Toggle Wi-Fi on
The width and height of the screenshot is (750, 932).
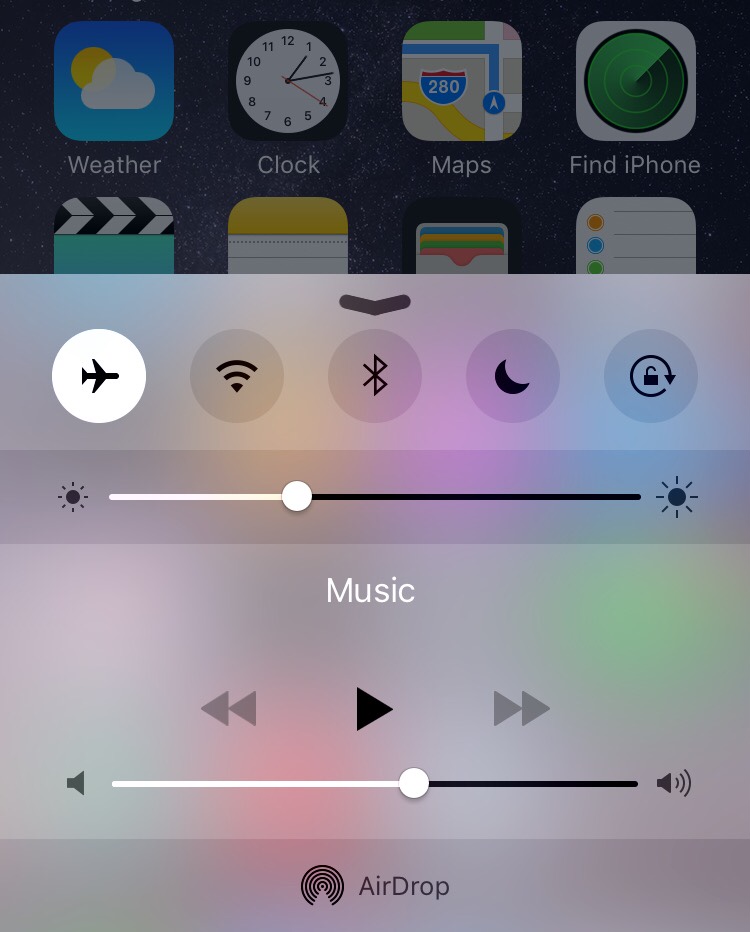click(x=237, y=377)
